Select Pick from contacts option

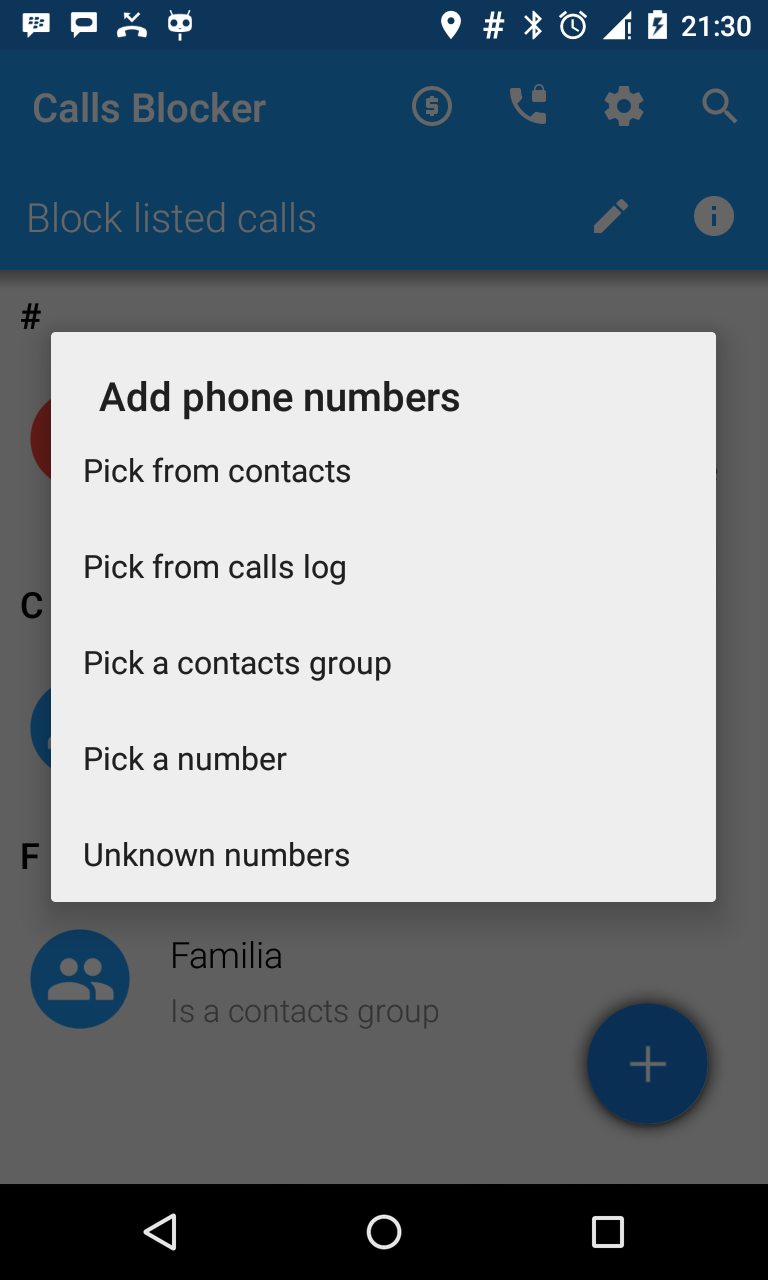coord(216,470)
